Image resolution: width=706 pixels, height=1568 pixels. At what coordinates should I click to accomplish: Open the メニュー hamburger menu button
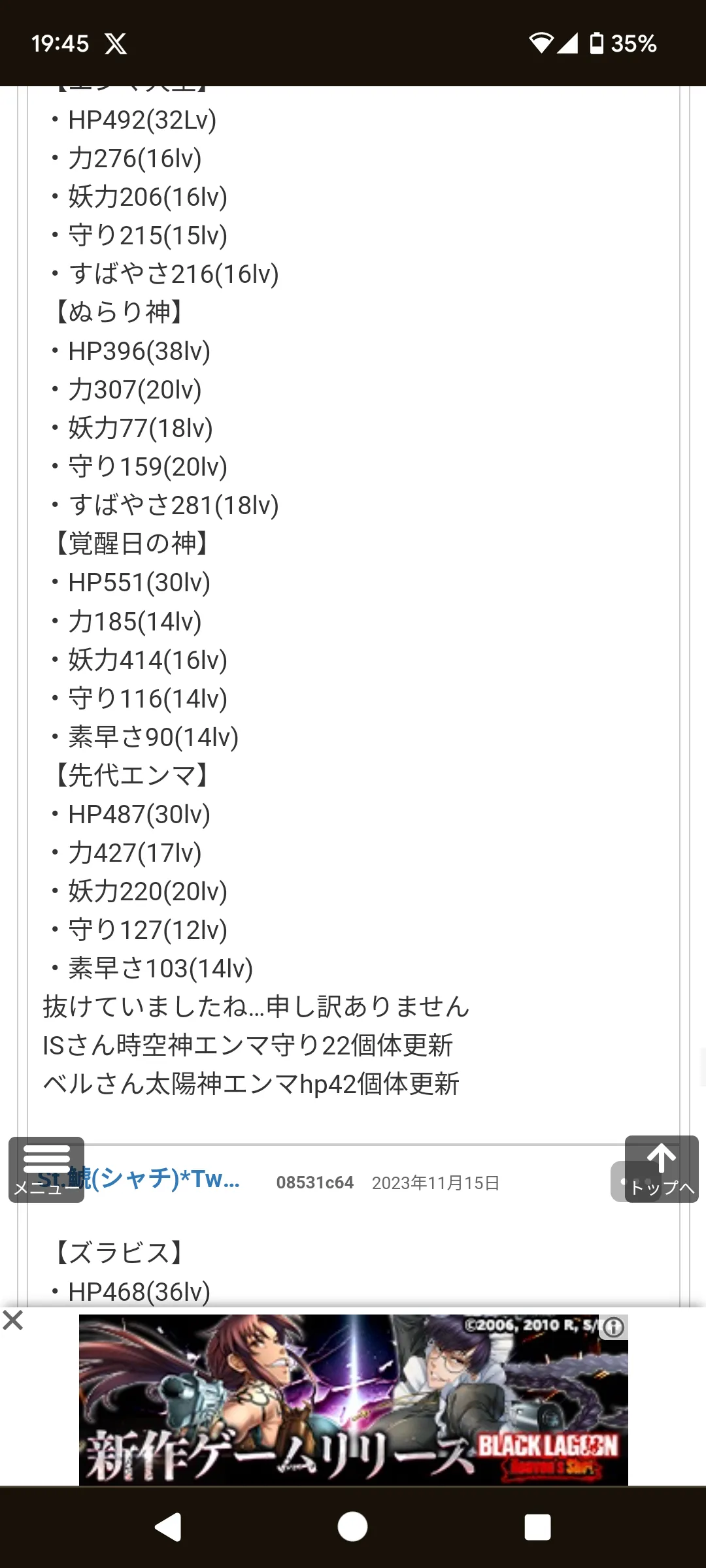[x=46, y=1169]
